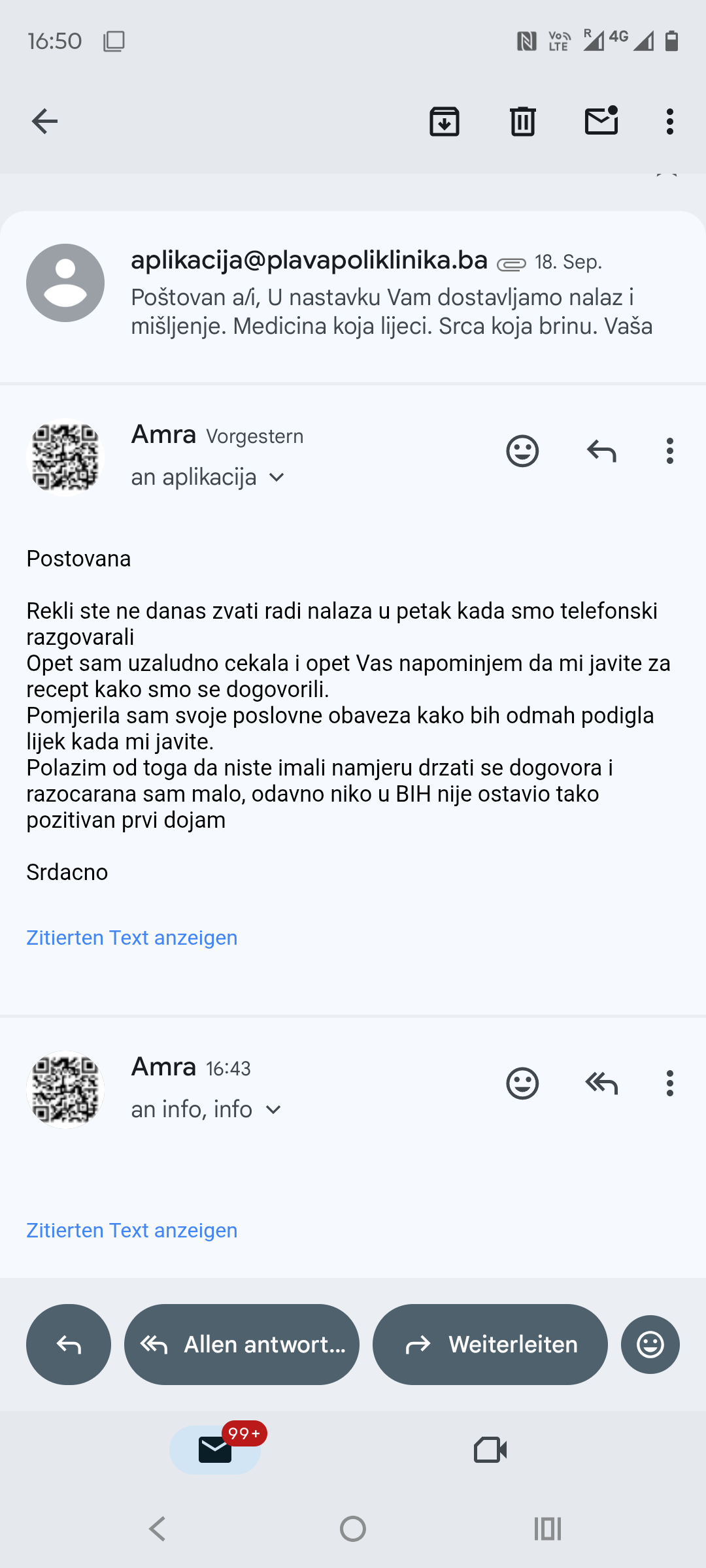Open more options for Amra's Vorgestern message
The image size is (706, 1568).
pyautogui.click(x=669, y=451)
